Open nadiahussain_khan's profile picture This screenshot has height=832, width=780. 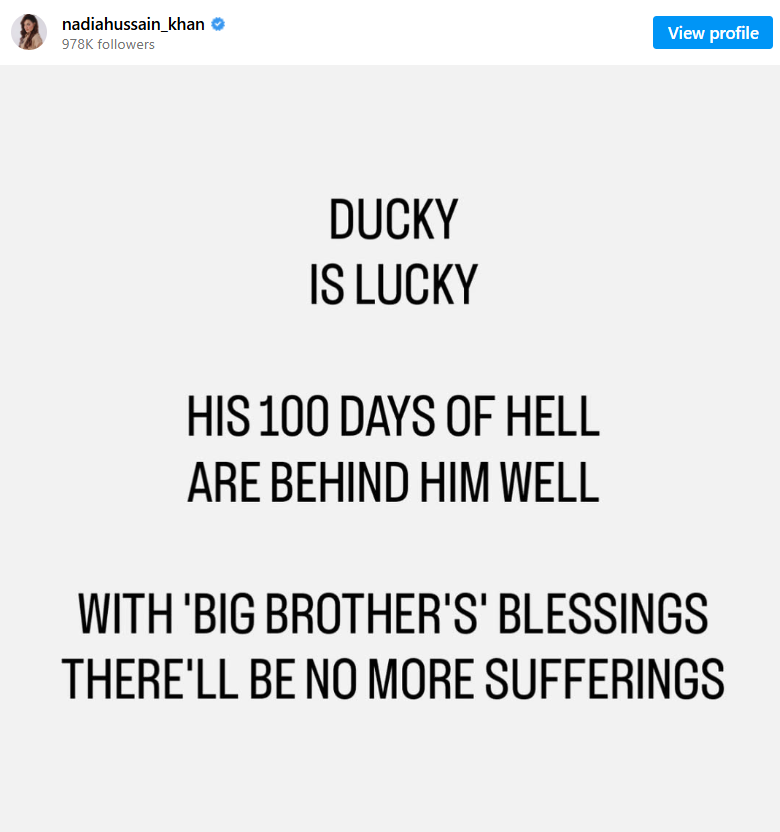point(29,33)
